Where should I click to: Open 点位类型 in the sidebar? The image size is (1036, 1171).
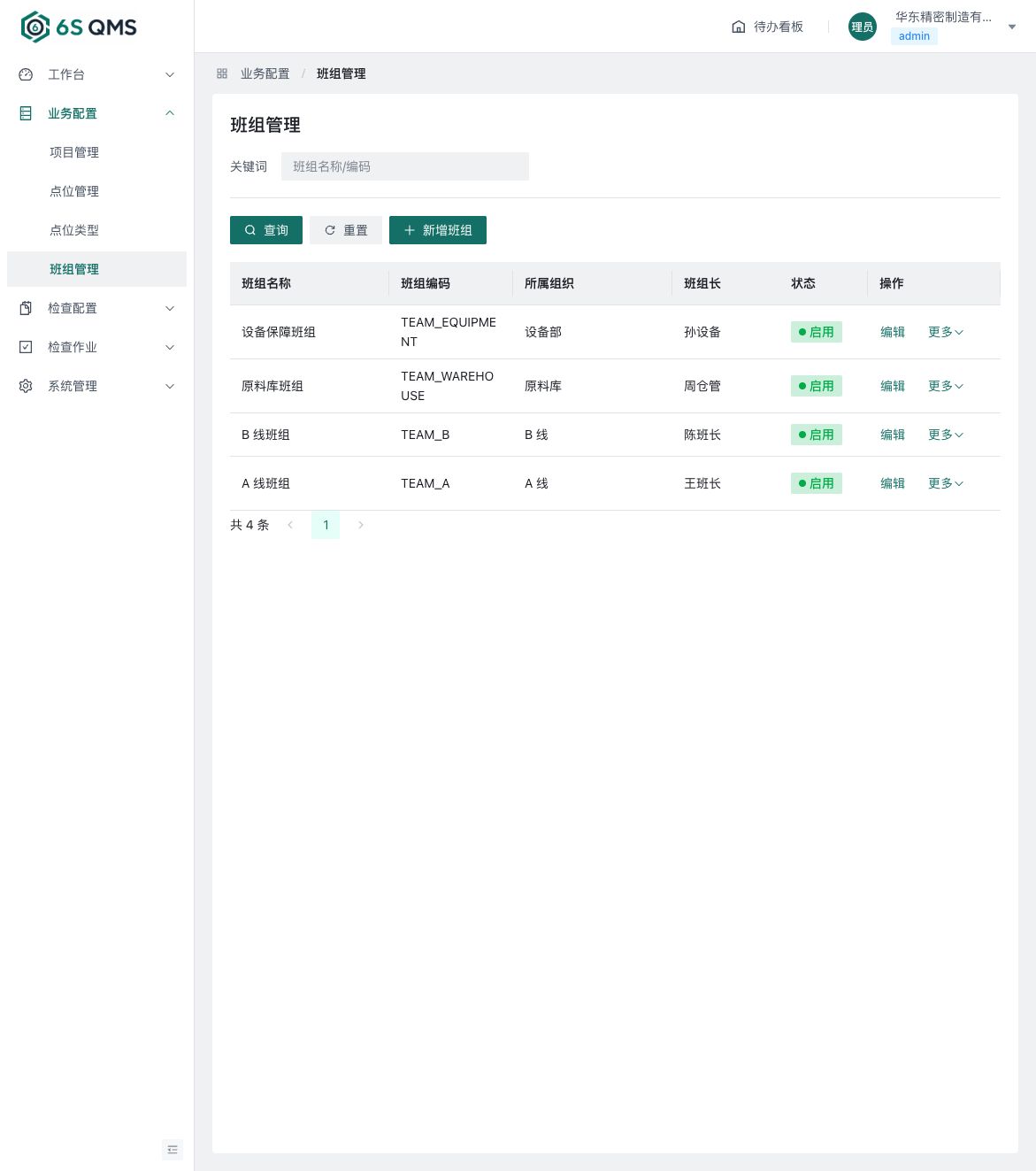96,230
